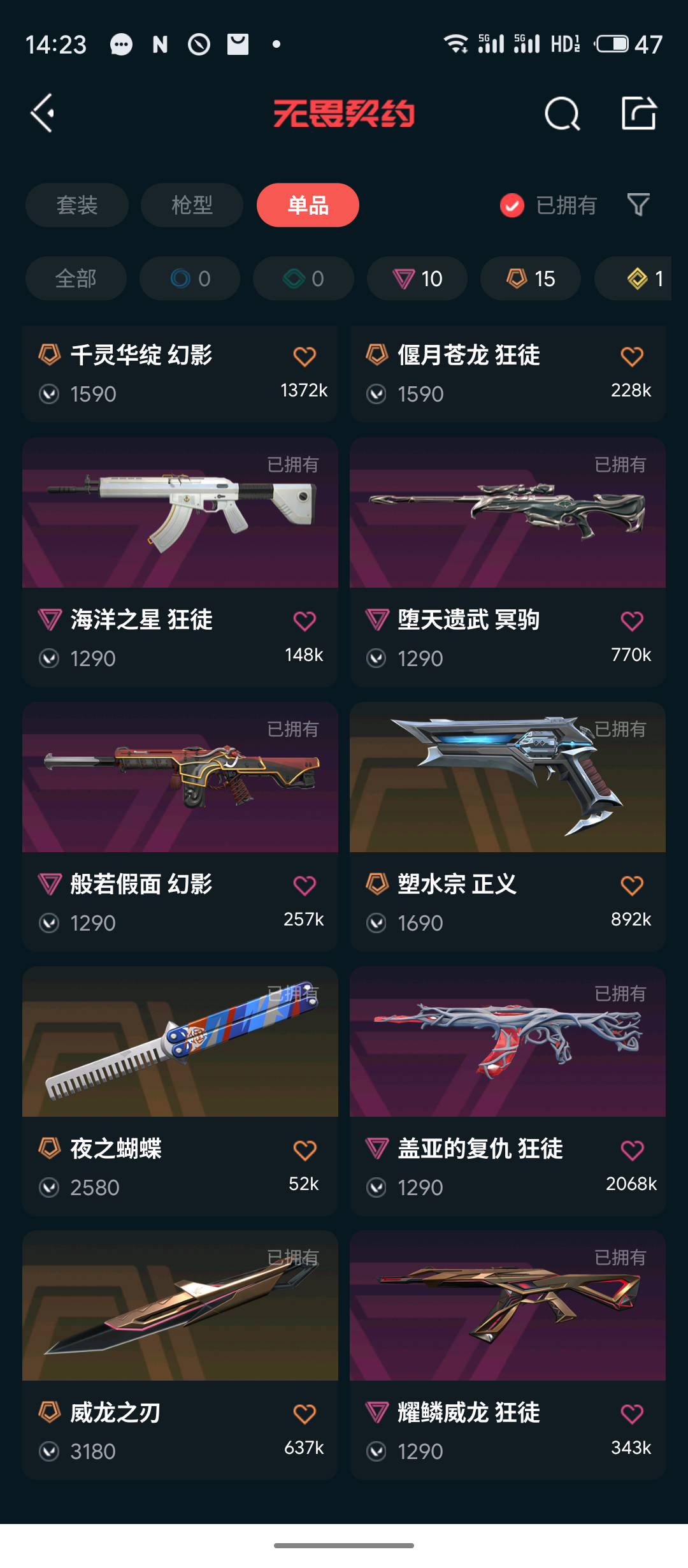688x1568 pixels.
Task: Select the 全部 rarity chip
Action: coord(76,279)
